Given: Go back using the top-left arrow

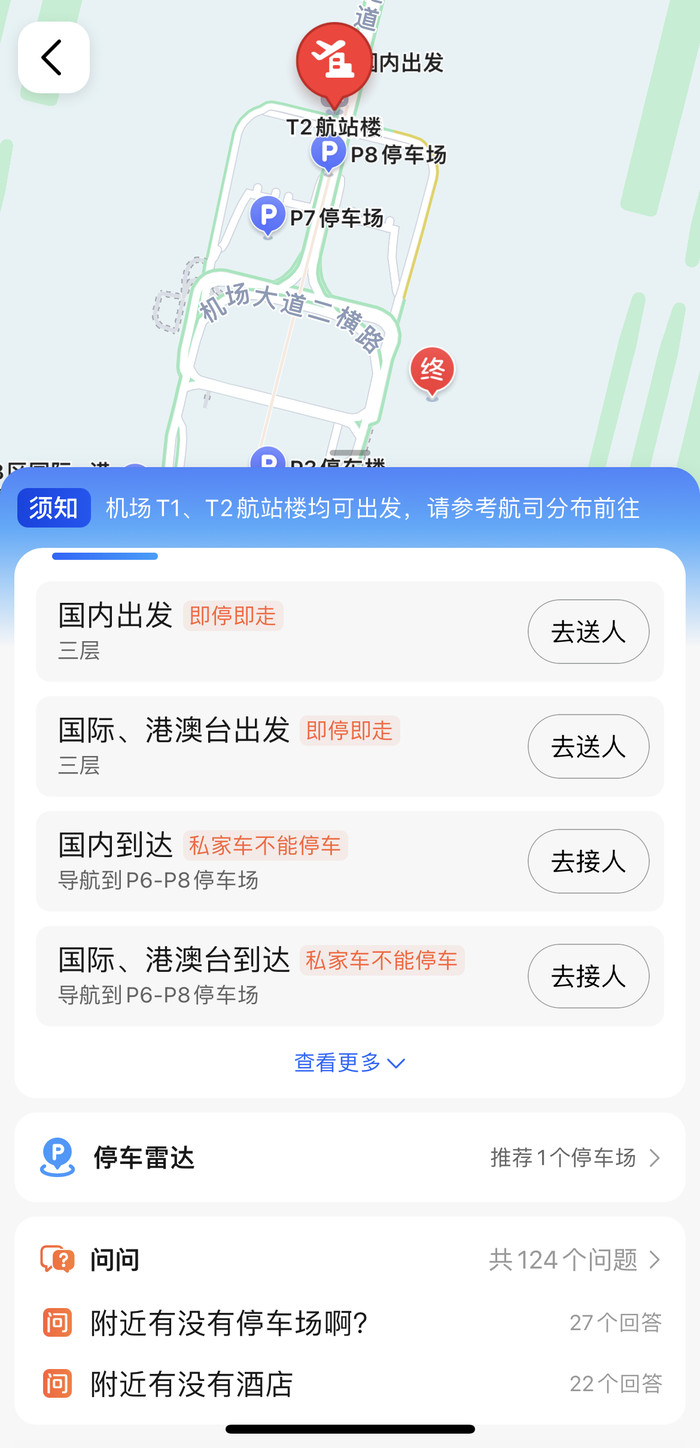Looking at the screenshot, I should point(54,57).
